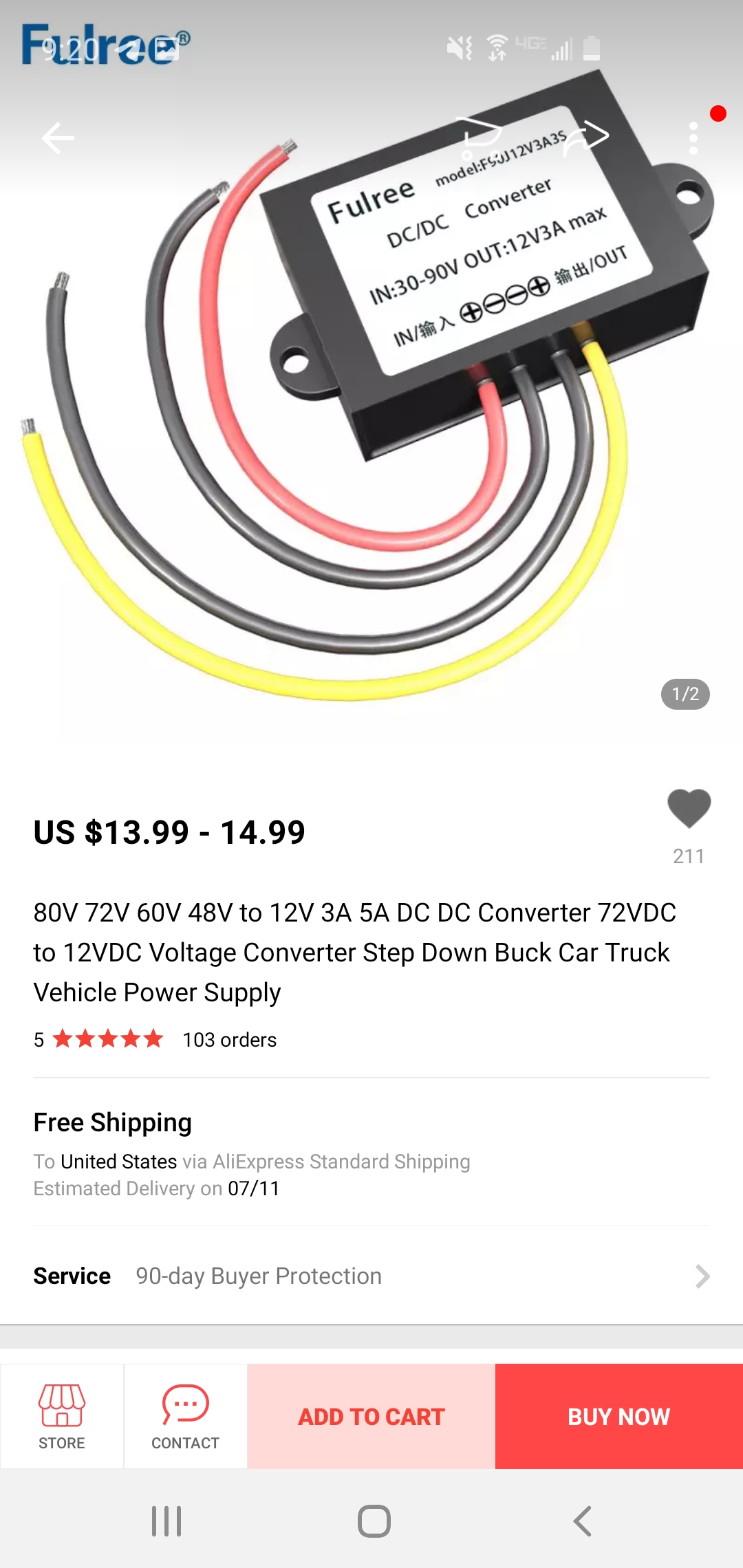Open 90-day Buyer Protection service details

point(371,1276)
